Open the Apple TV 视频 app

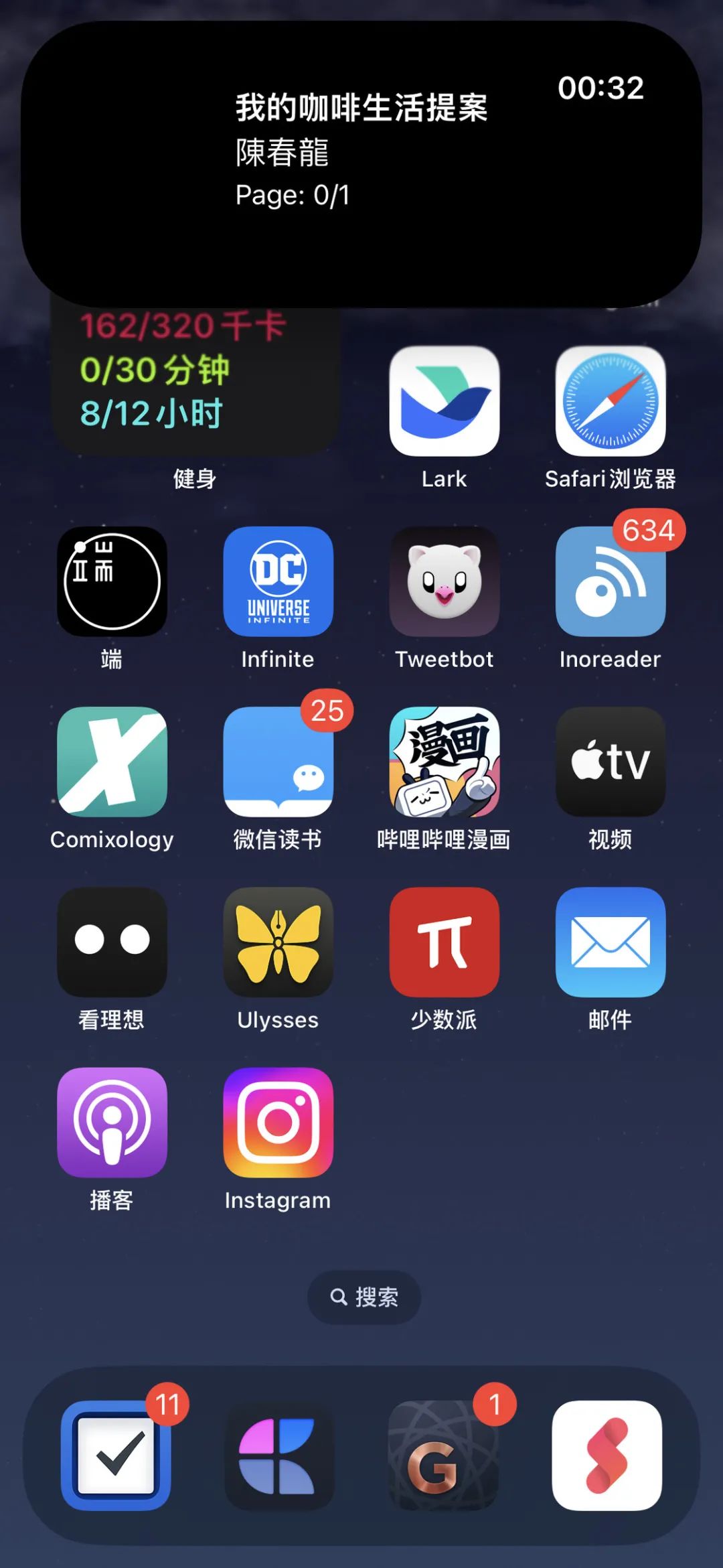tap(610, 762)
